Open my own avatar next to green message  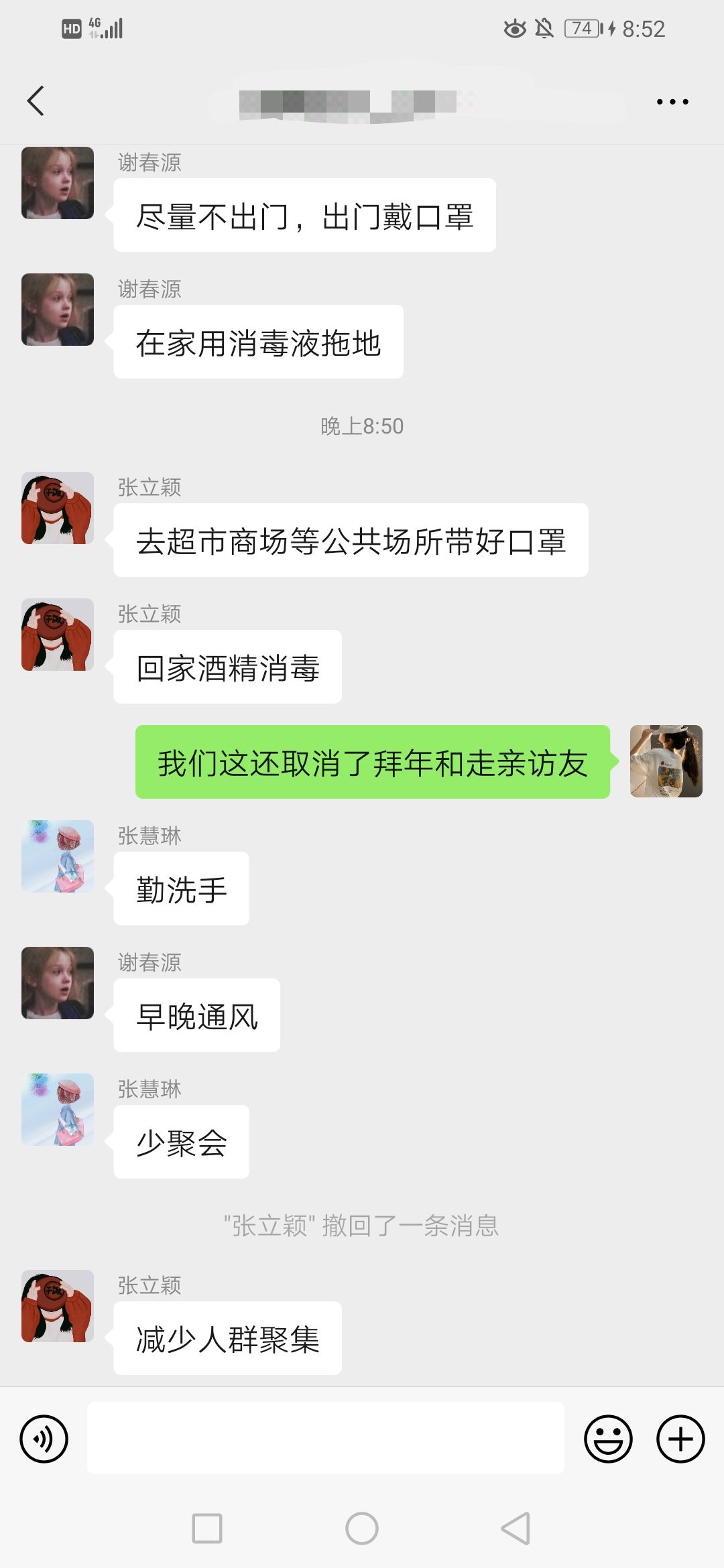tap(666, 761)
